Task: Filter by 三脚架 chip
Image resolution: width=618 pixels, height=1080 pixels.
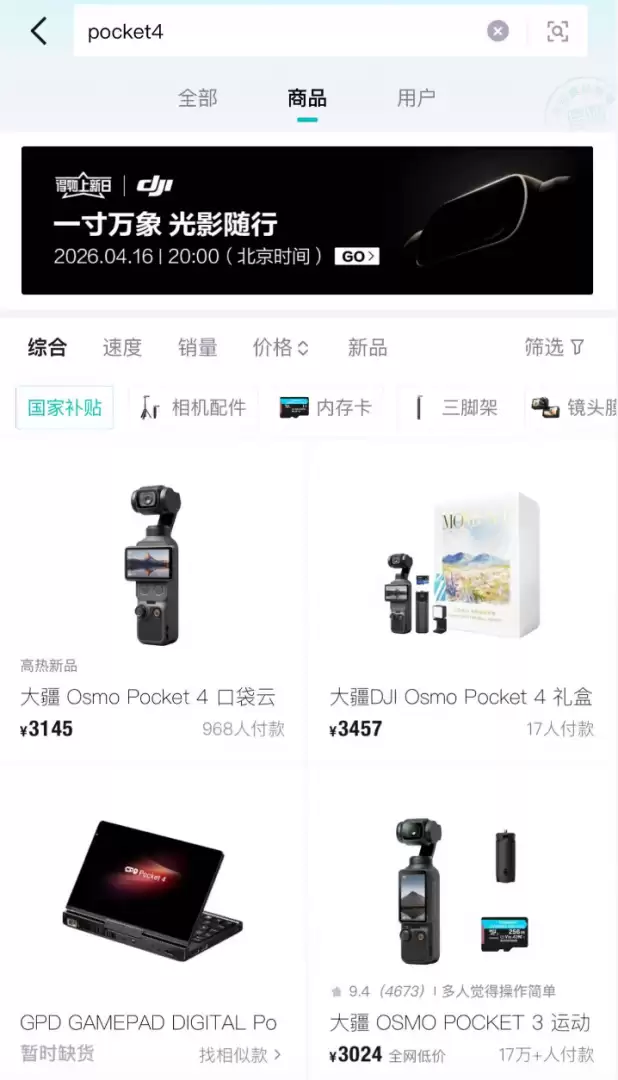Action: [x=457, y=407]
